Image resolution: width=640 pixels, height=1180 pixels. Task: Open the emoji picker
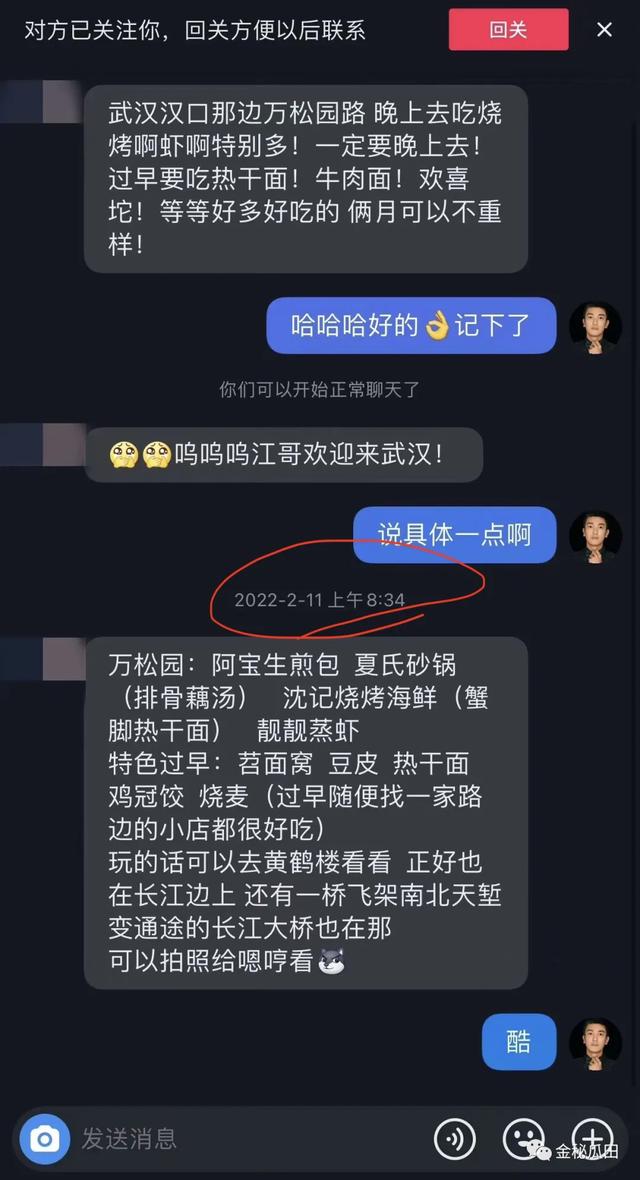tap(523, 1137)
